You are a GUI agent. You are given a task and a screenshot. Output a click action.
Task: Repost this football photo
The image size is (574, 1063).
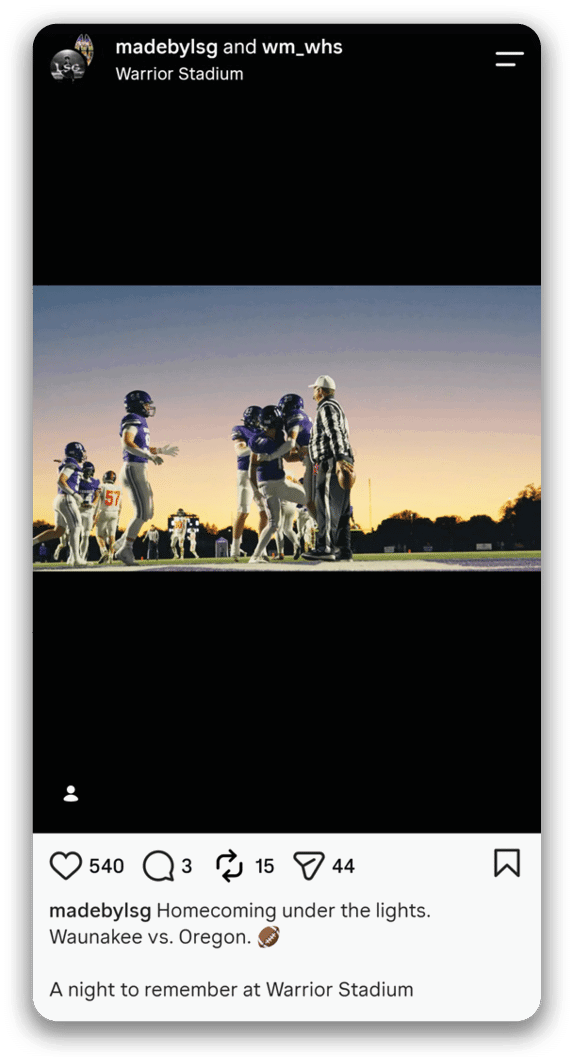coord(230,866)
